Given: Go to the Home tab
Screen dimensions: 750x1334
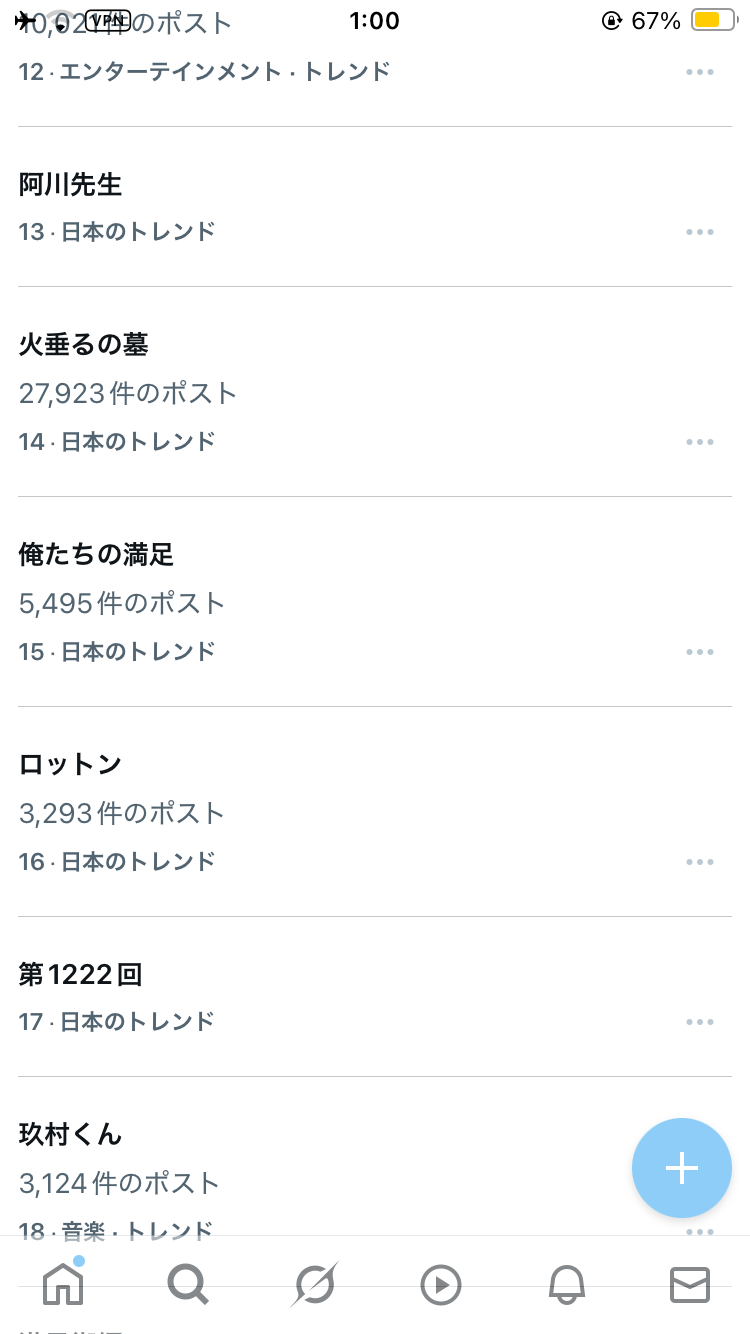Looking at the screenshot, I should tap(62, 1283).
